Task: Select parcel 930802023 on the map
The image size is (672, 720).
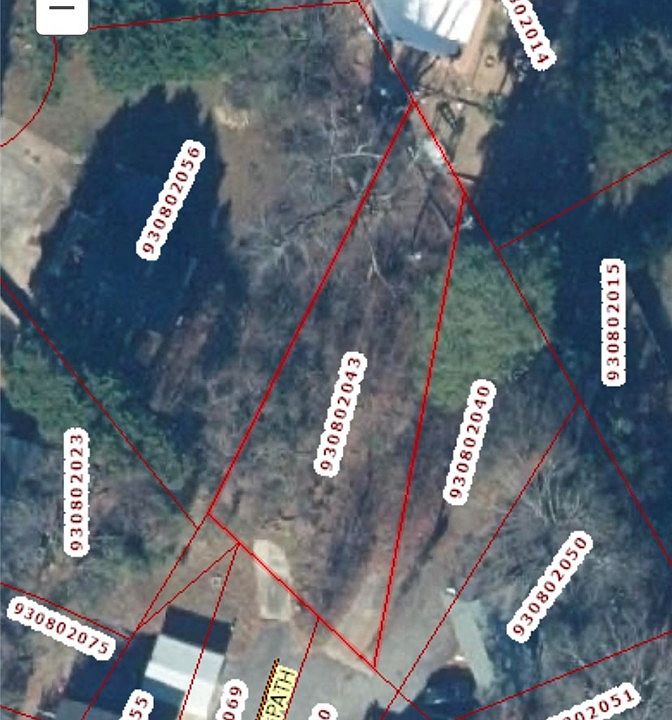Action: pyautogui.click(x=77, y=492)
